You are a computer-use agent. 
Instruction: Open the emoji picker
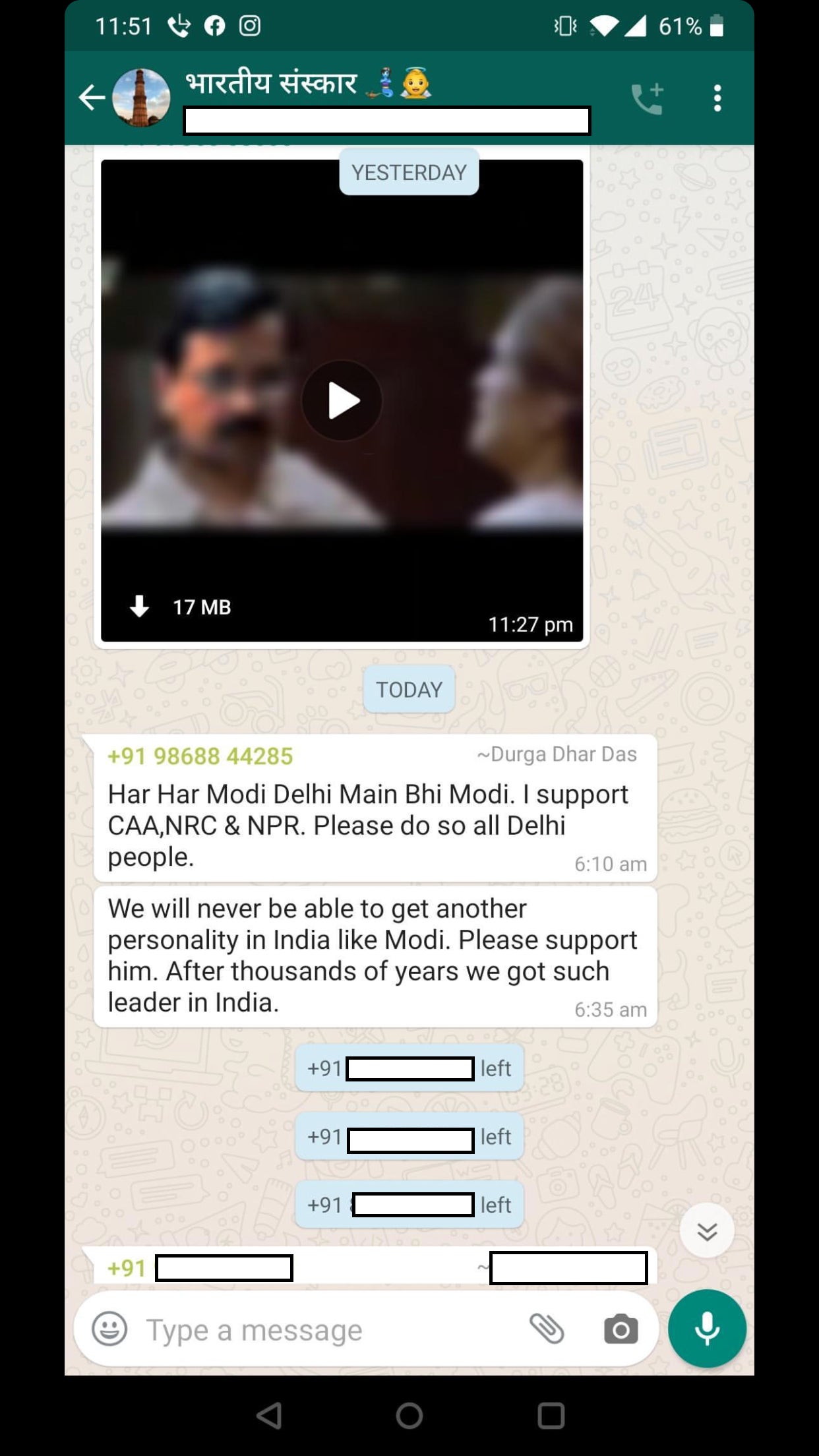click(x=109, y=1329)
